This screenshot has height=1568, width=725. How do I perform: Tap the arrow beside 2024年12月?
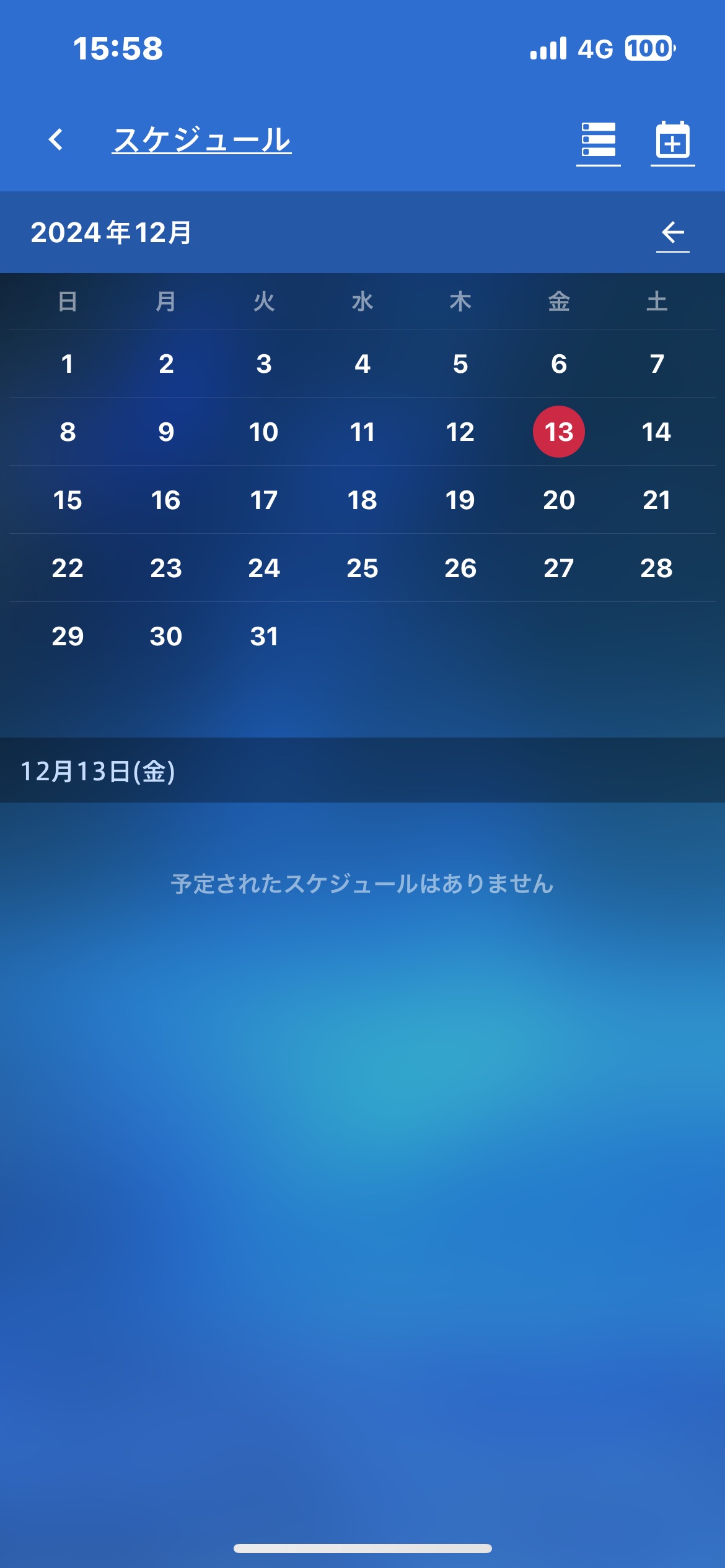tap(673, 233)
